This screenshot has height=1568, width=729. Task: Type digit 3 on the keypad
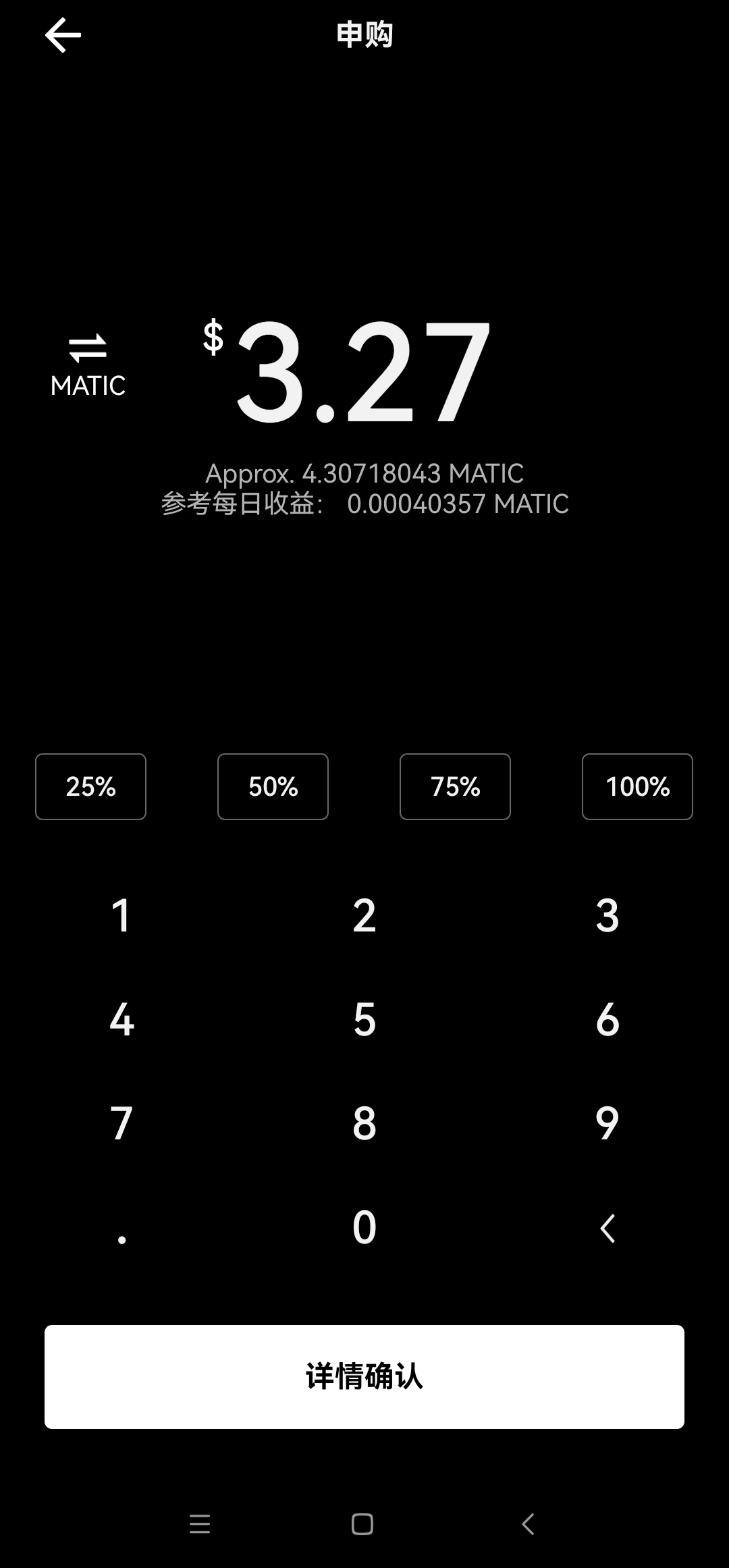[x=607, y=916]
